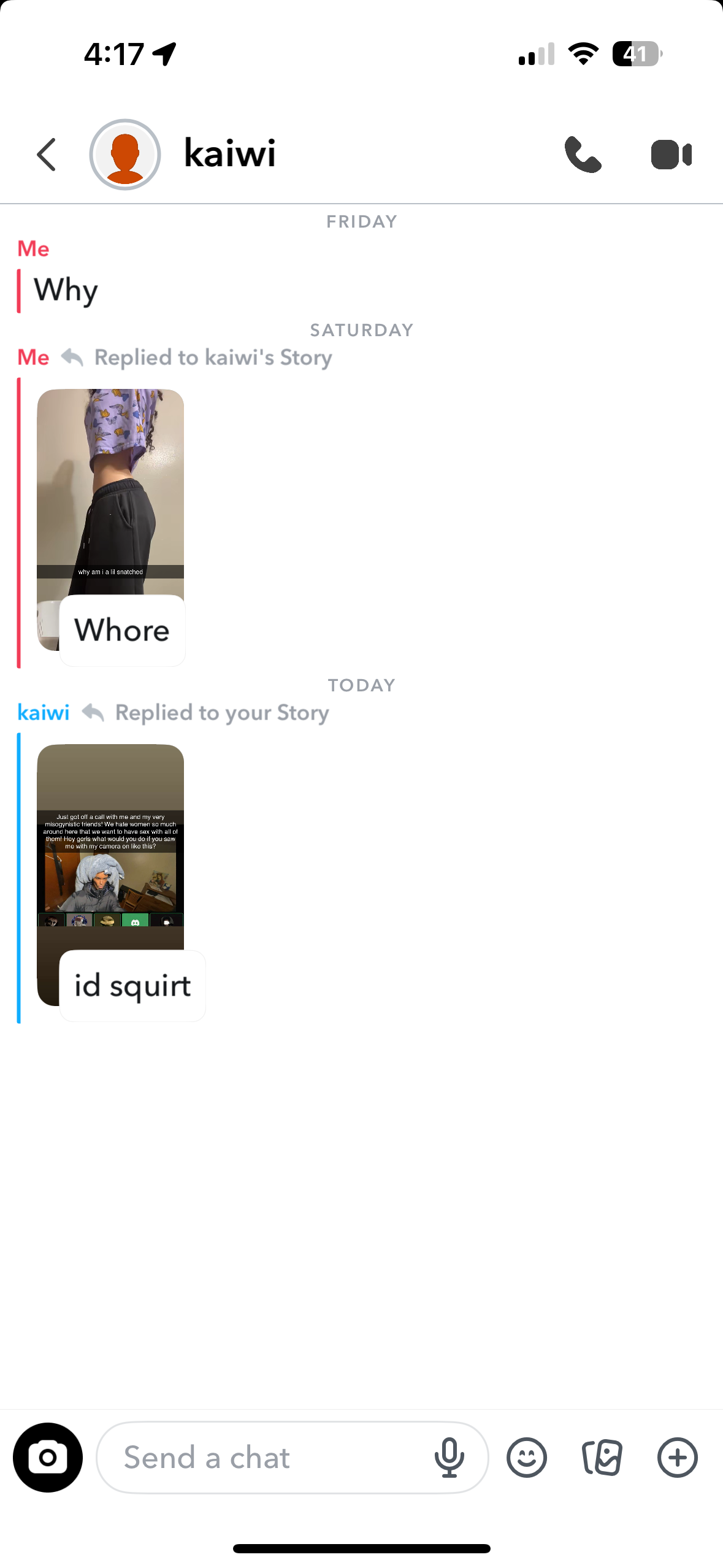Screen dimensions: 723x1568
Task: Start a voice call with kaiwi
Action: 583,155
